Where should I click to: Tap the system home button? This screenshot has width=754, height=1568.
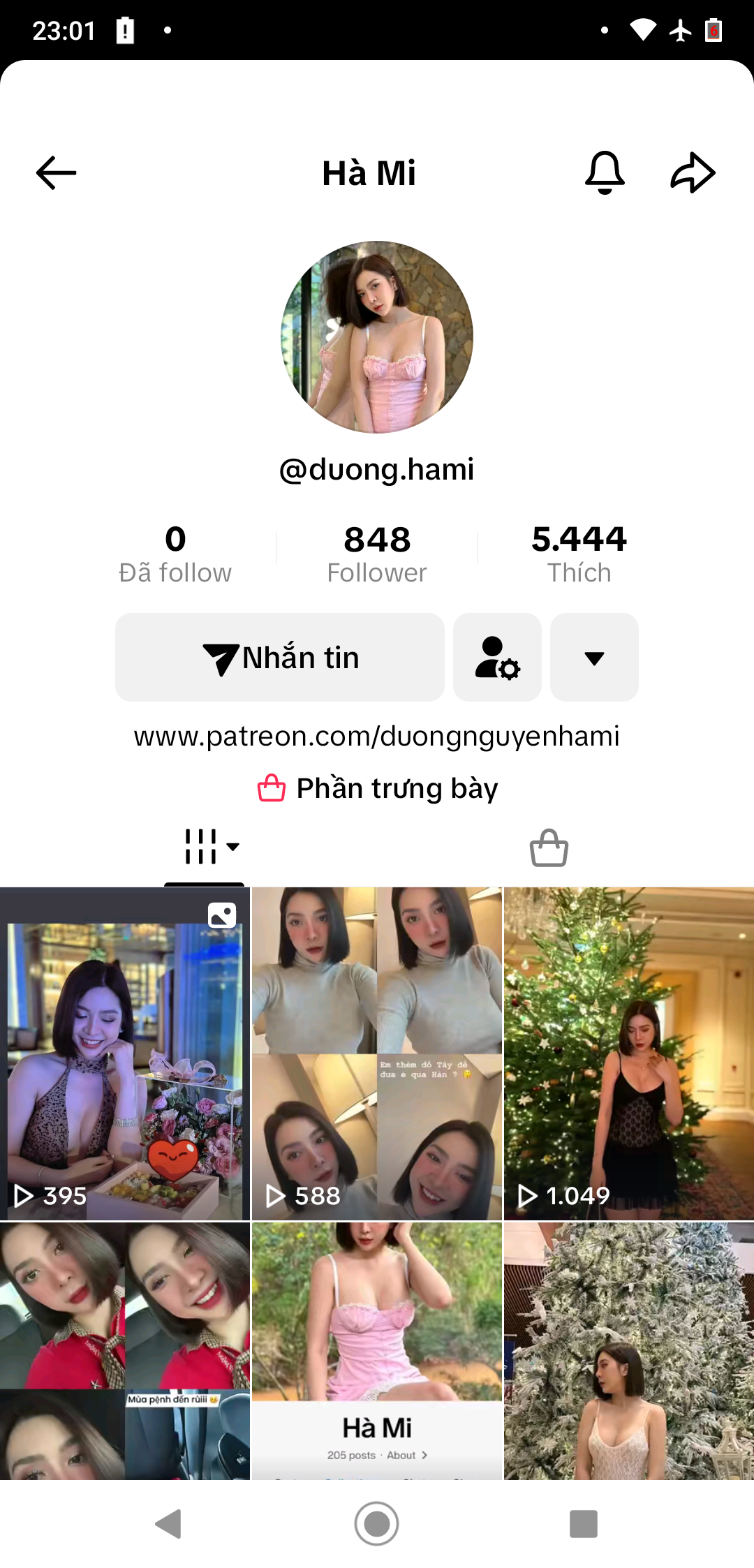(x=376, y=1523)
